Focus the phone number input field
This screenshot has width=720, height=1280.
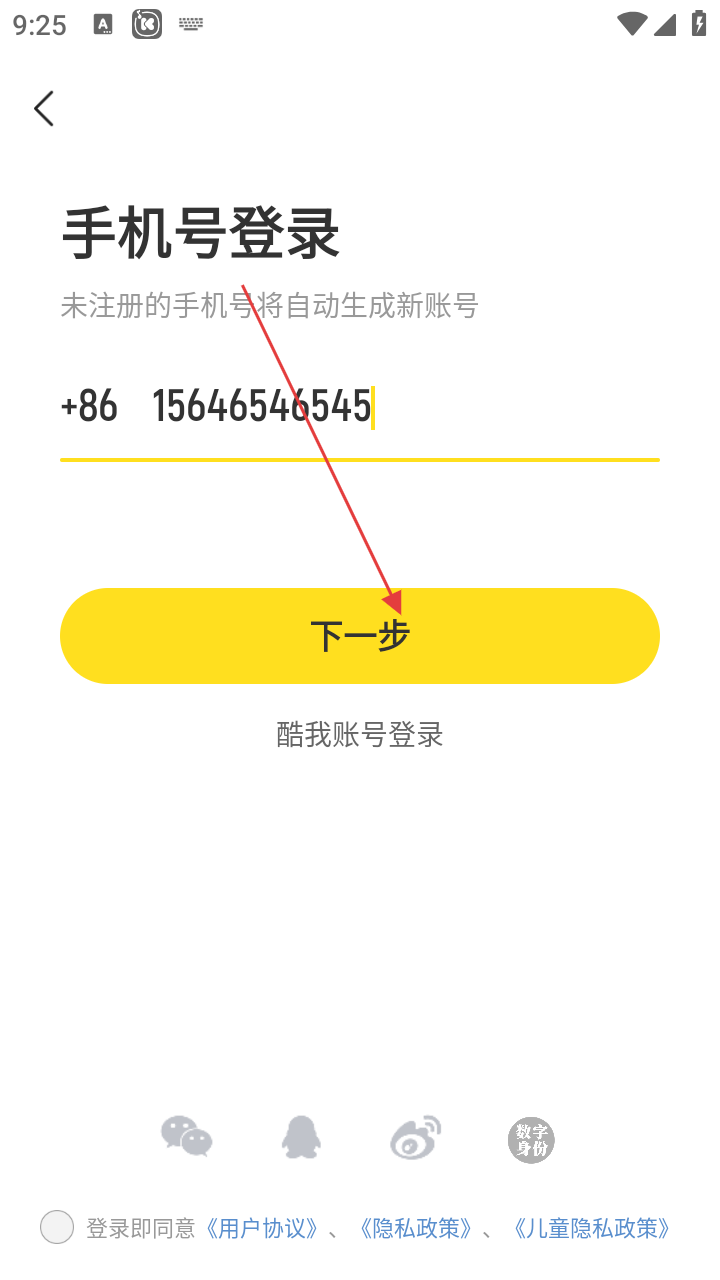point(400,408)
